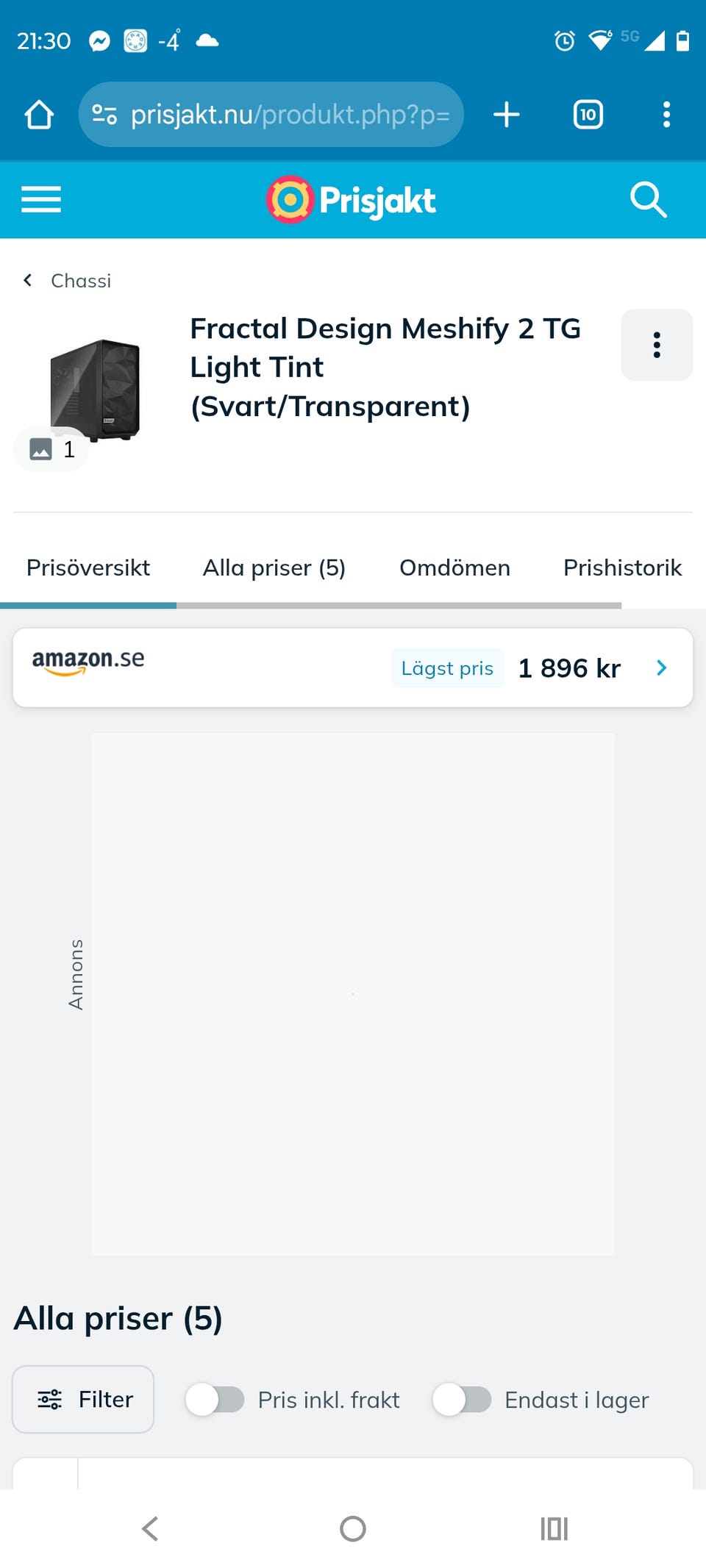Viewport: 706px width, 1568px height.
Task: Open a new browser tab with the plus icon
Action: point(506,114)
